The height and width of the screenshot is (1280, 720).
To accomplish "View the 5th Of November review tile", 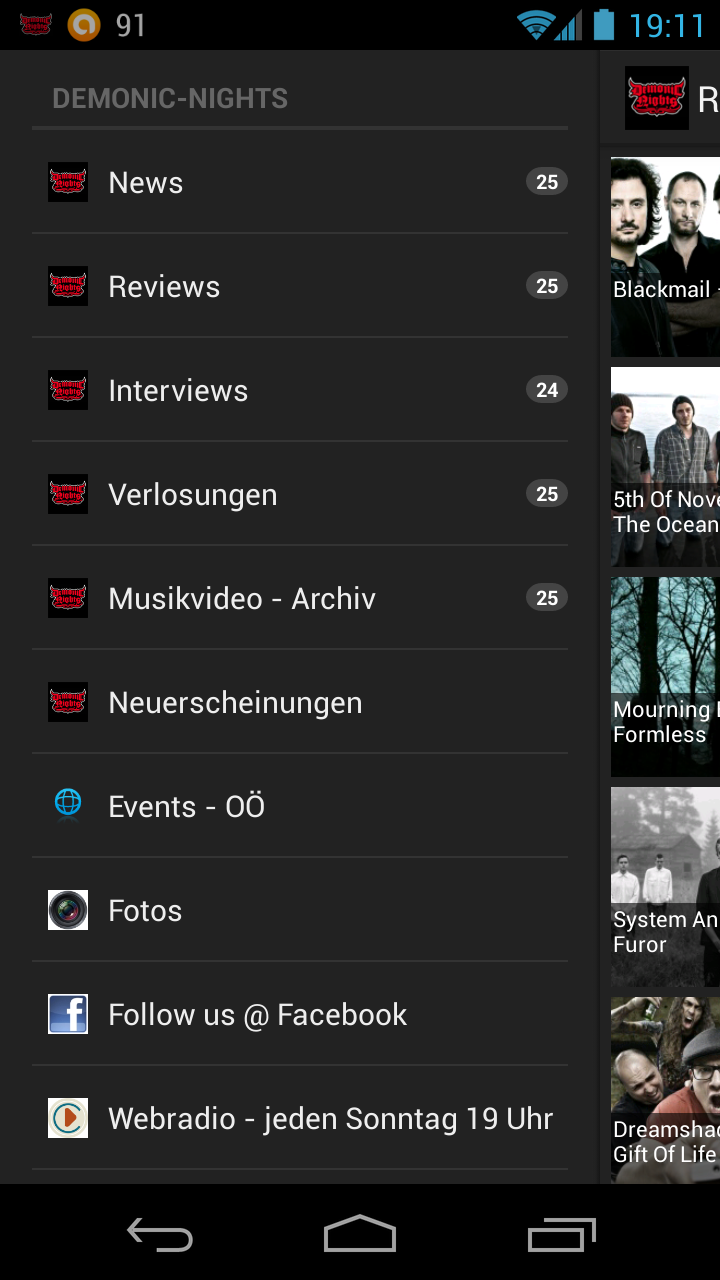I will click(665, 467).
